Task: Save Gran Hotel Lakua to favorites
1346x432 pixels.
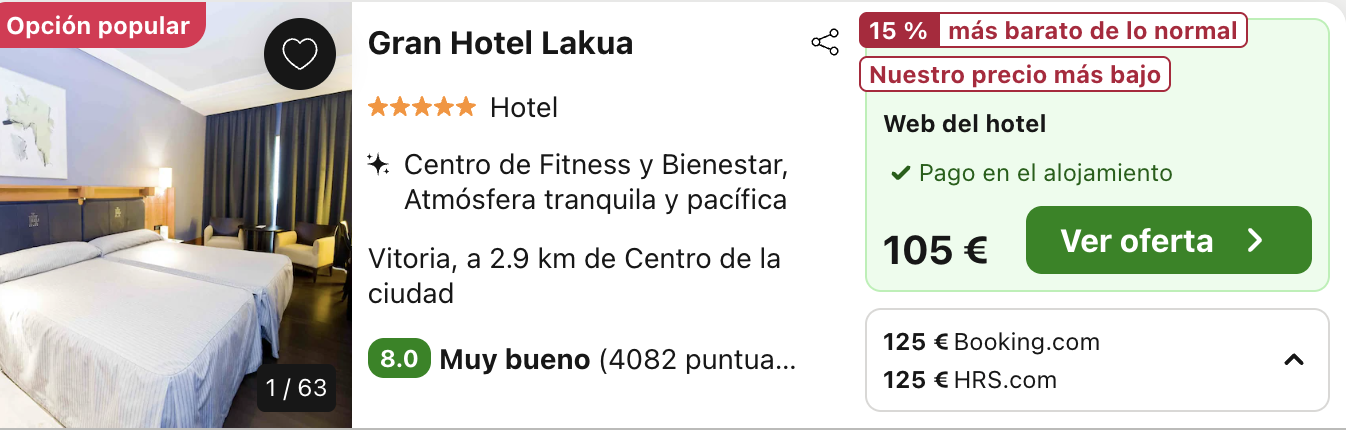Action: [299, 53]
